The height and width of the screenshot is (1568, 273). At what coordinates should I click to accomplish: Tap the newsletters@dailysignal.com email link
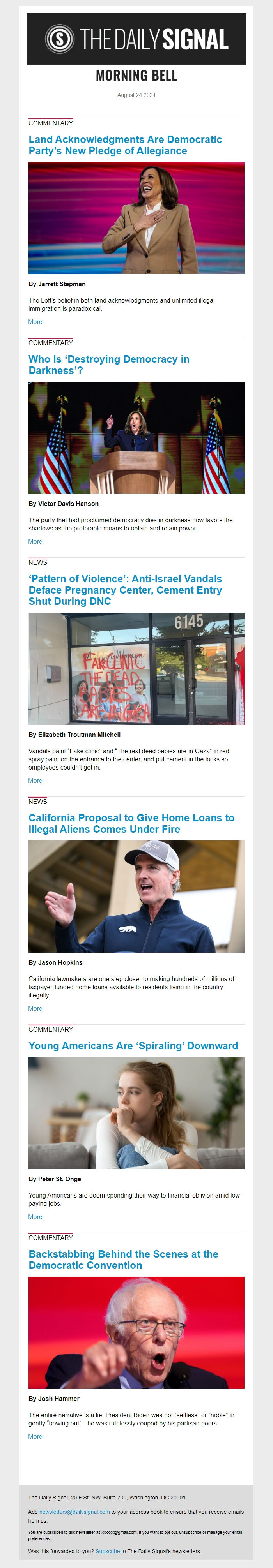point(74,1512)
